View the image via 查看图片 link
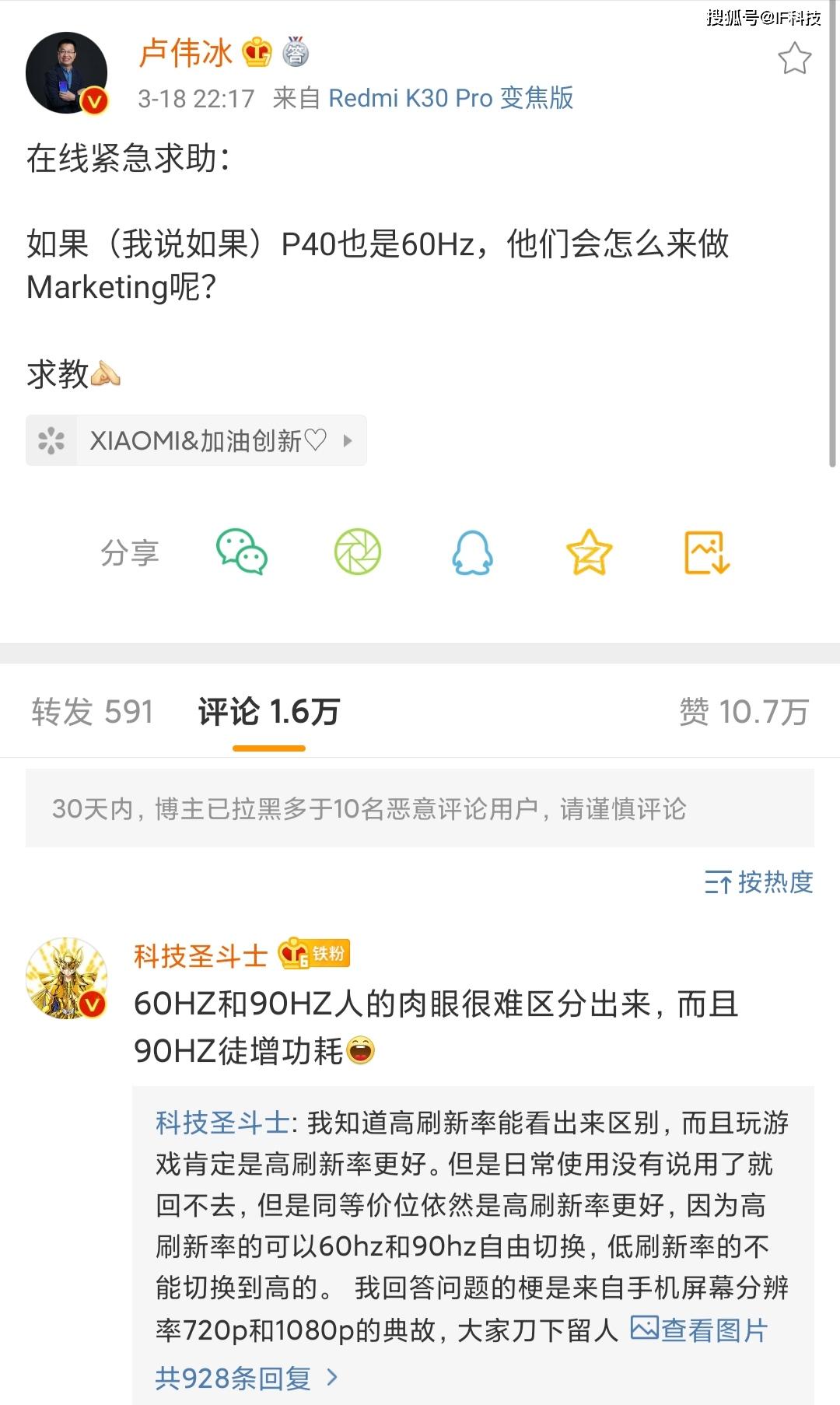The height and width of the screenshot is (1405, 840). click(x=699, y=1330)
